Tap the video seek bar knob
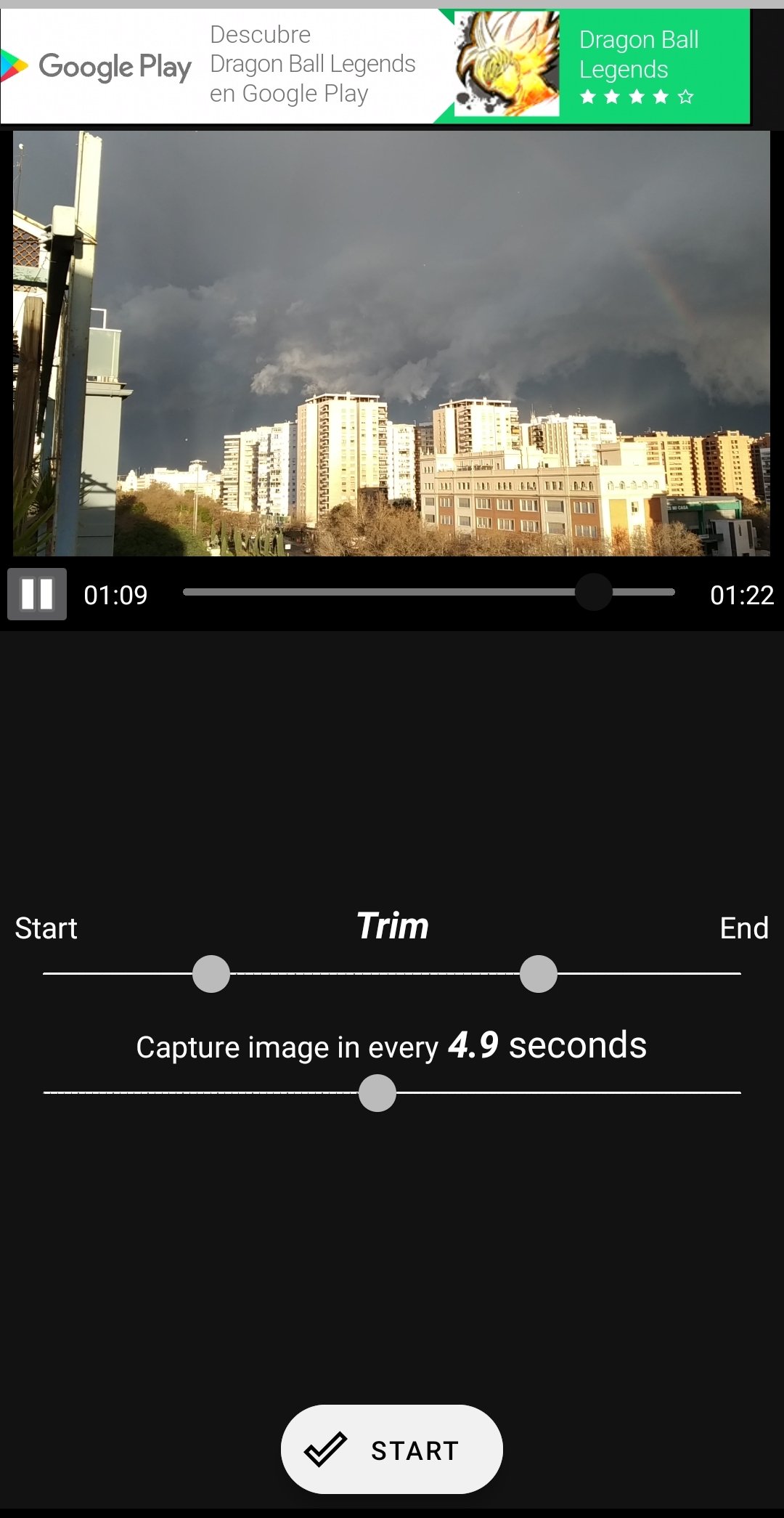Image resolution: width=784 pixels, height=1518 pixels. point(594,592)
